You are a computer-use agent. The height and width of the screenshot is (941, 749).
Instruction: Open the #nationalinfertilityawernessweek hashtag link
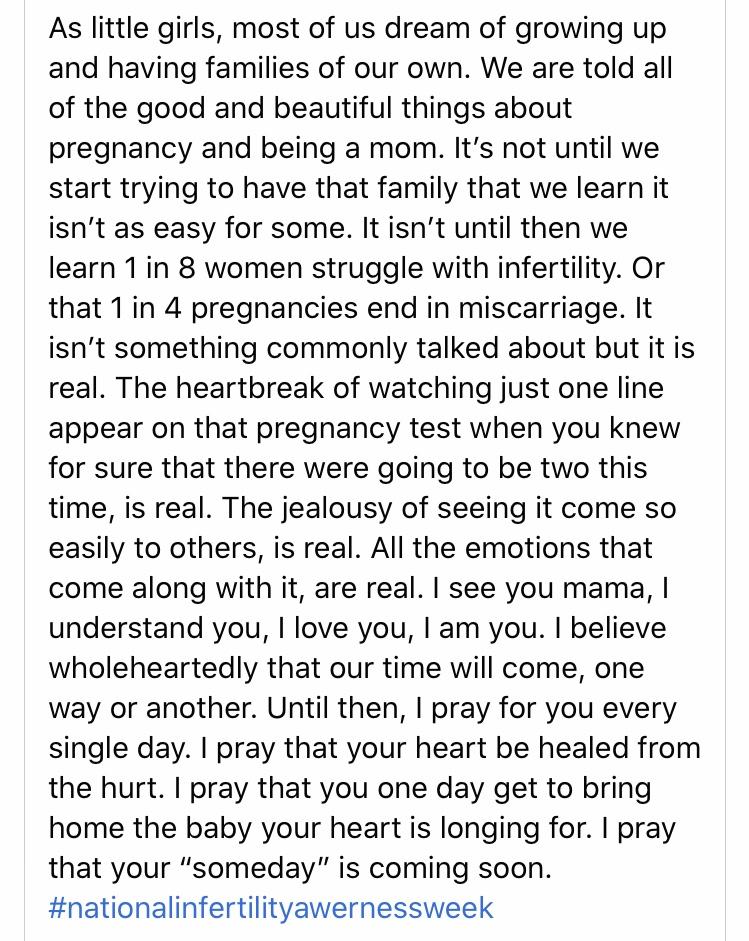pyautogui.click(x=271, y=907)
